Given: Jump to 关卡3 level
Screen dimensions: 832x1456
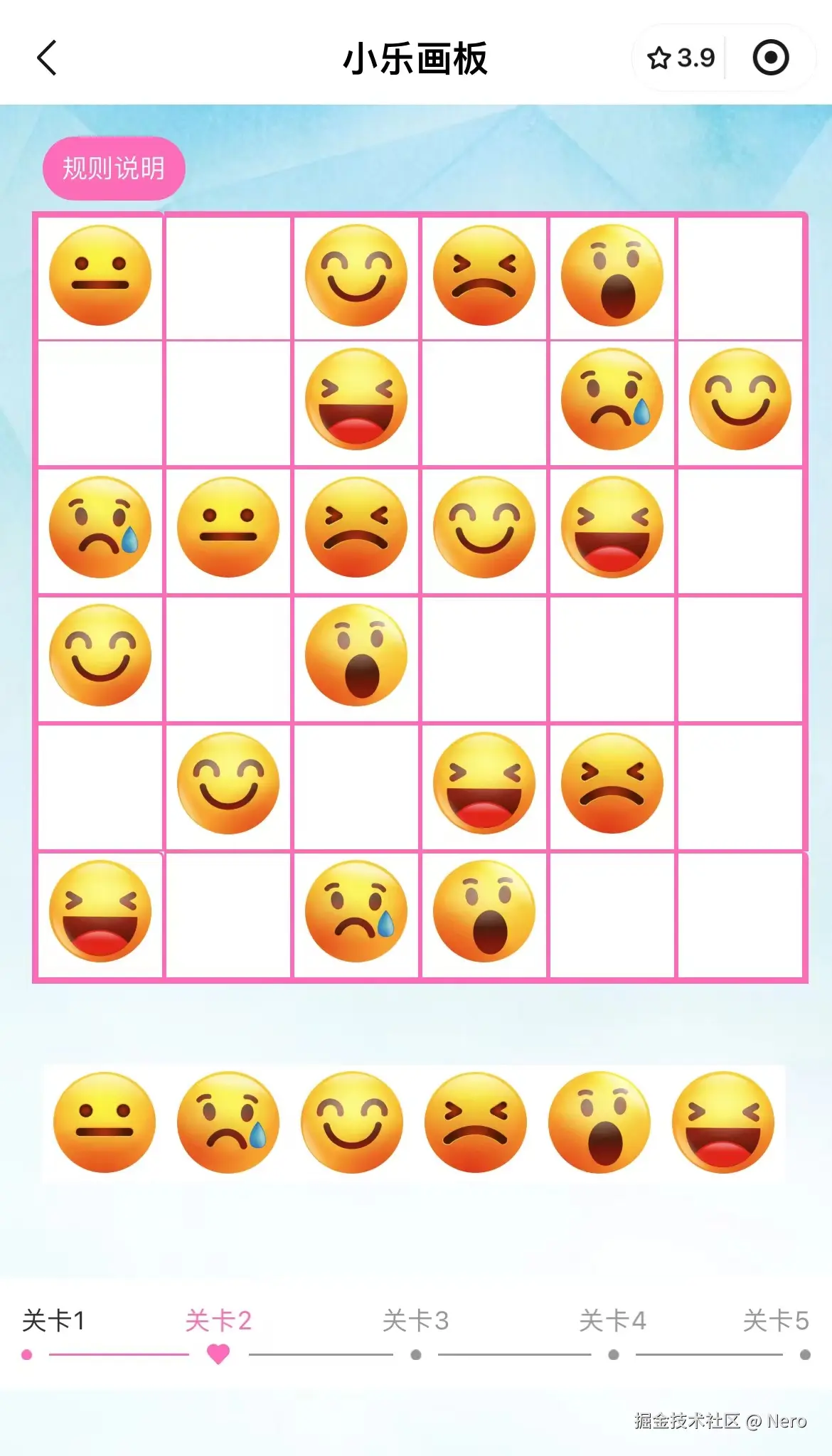Looking at the screenshot, I should pyautogui.click(x=416, y=1321).
